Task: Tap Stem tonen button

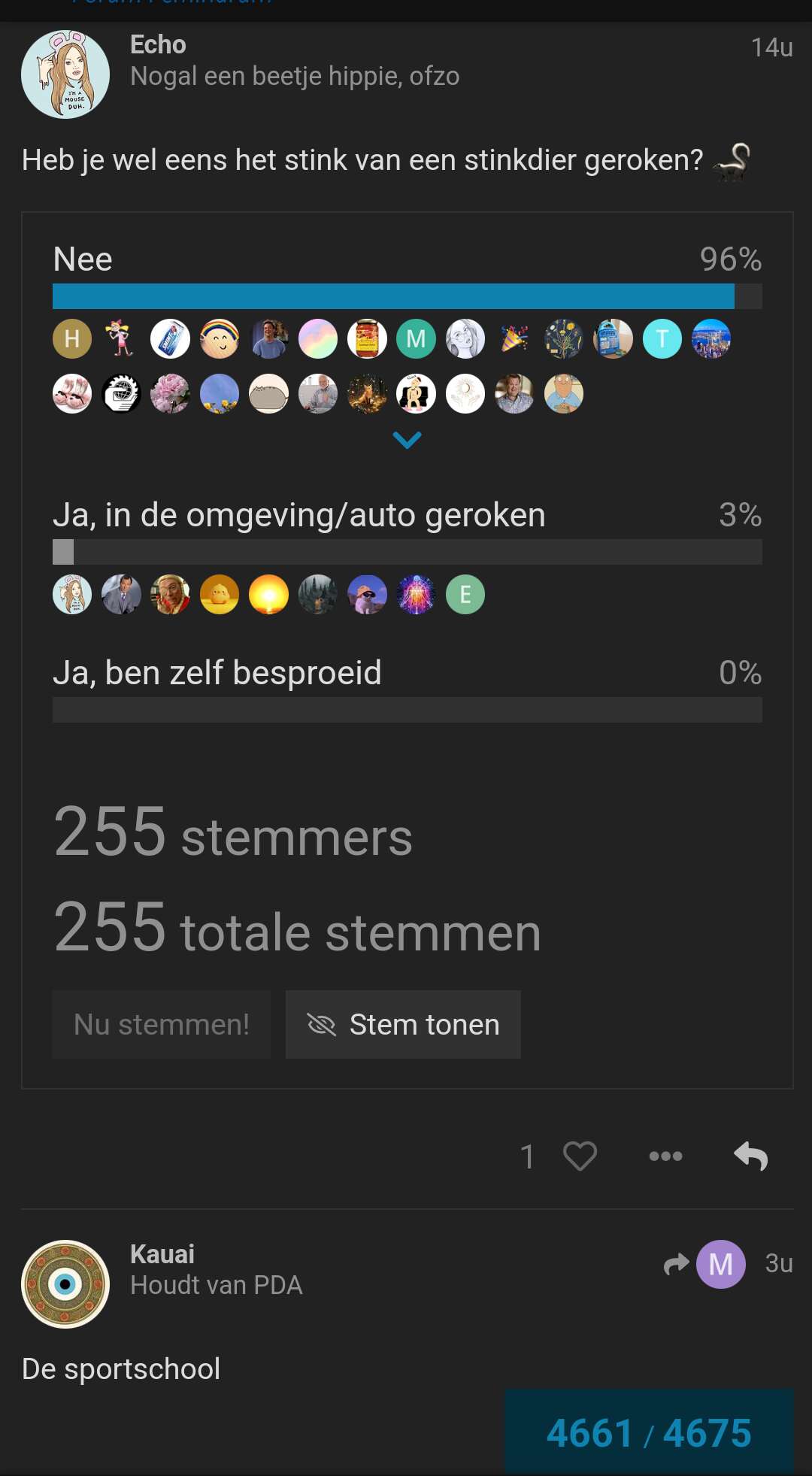Action: (x=403, y=1024)
